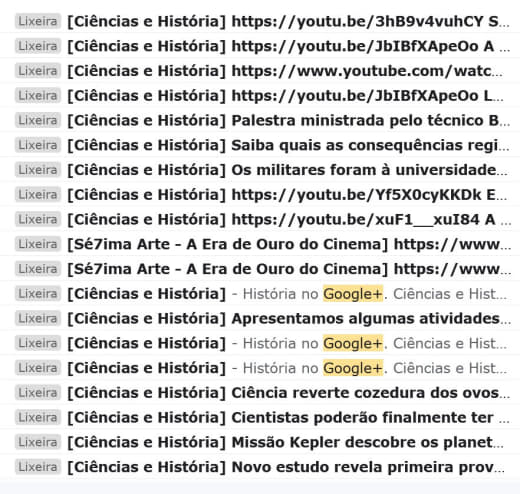Open the email Missão Kepler descobre os planetas
The image size is (520, 494).
260,442
